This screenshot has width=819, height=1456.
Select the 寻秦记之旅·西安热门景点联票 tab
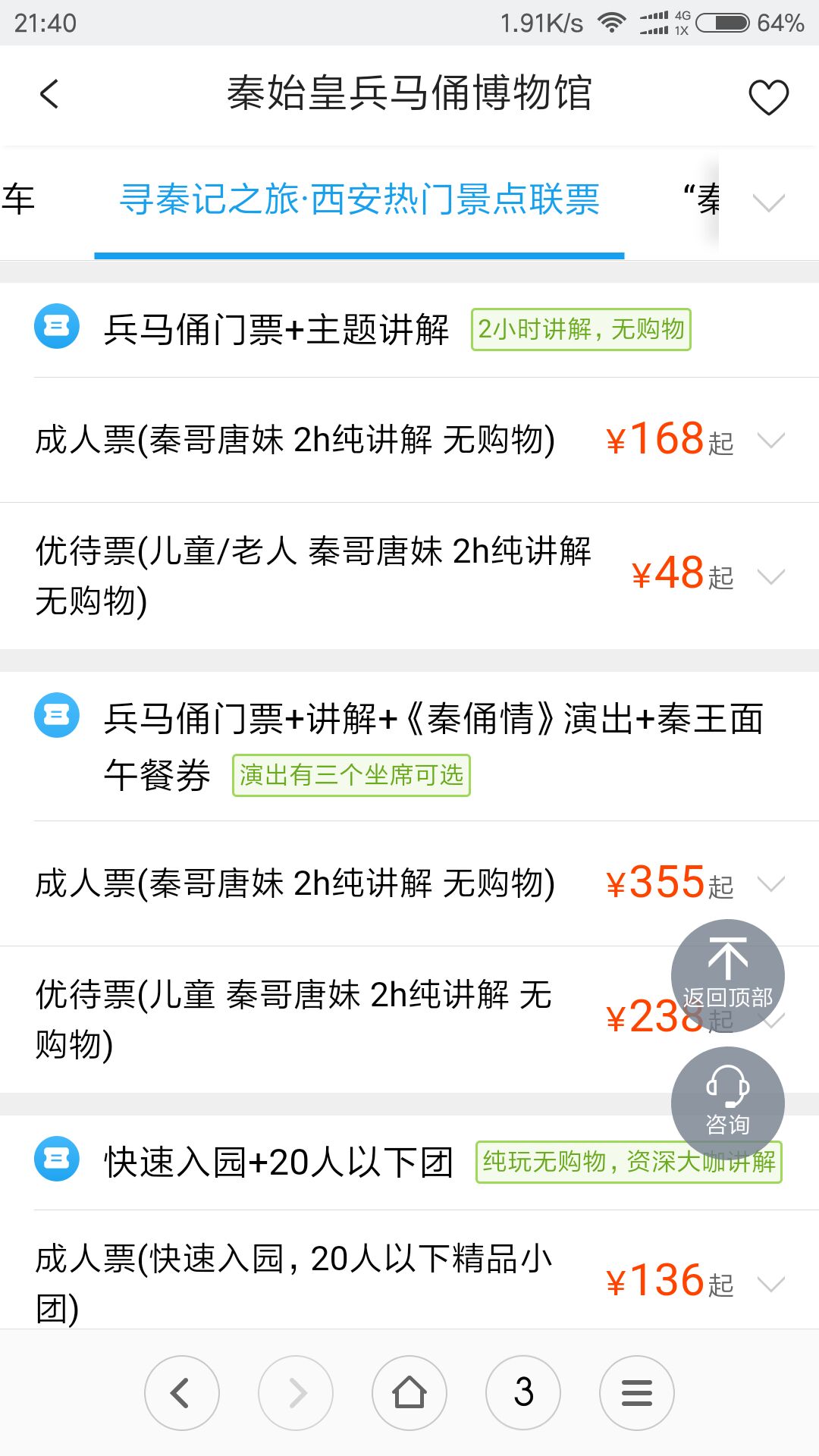coord(359,200)
